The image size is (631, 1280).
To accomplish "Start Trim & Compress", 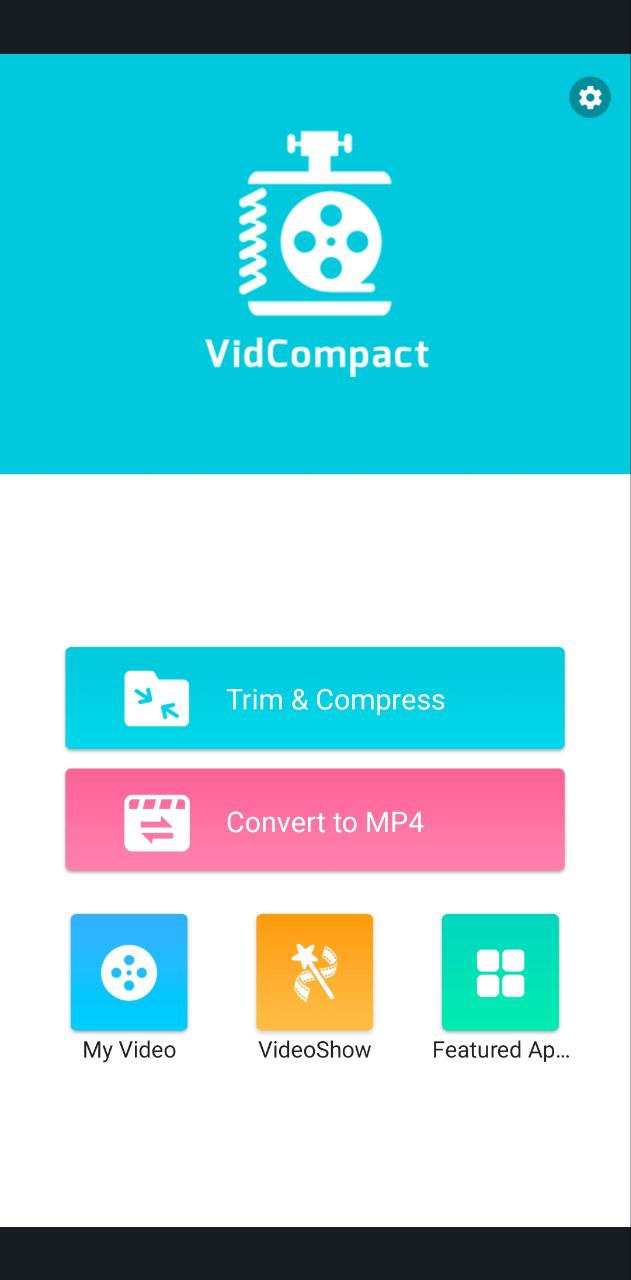I will coord(315,698).
